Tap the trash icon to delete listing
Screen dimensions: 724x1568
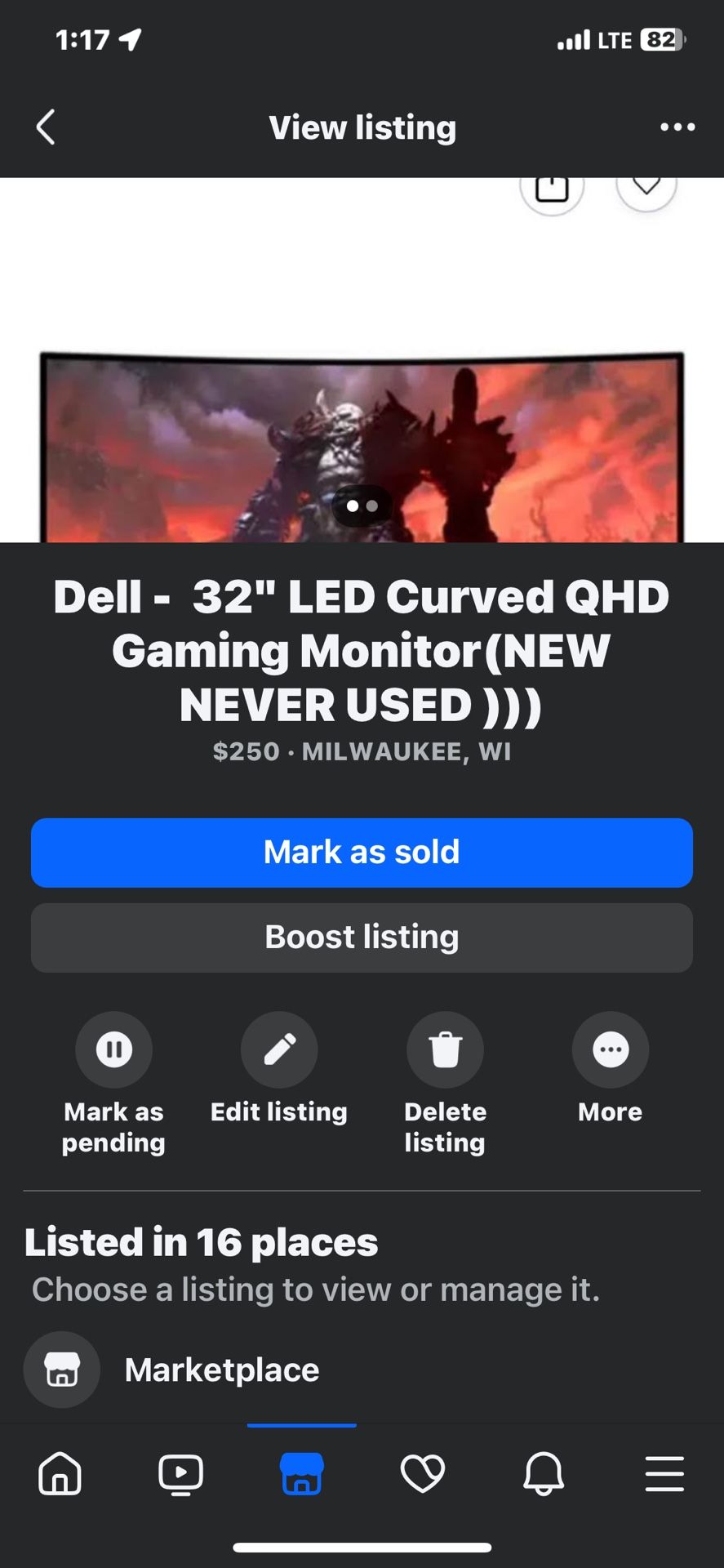coord(445,1049)
